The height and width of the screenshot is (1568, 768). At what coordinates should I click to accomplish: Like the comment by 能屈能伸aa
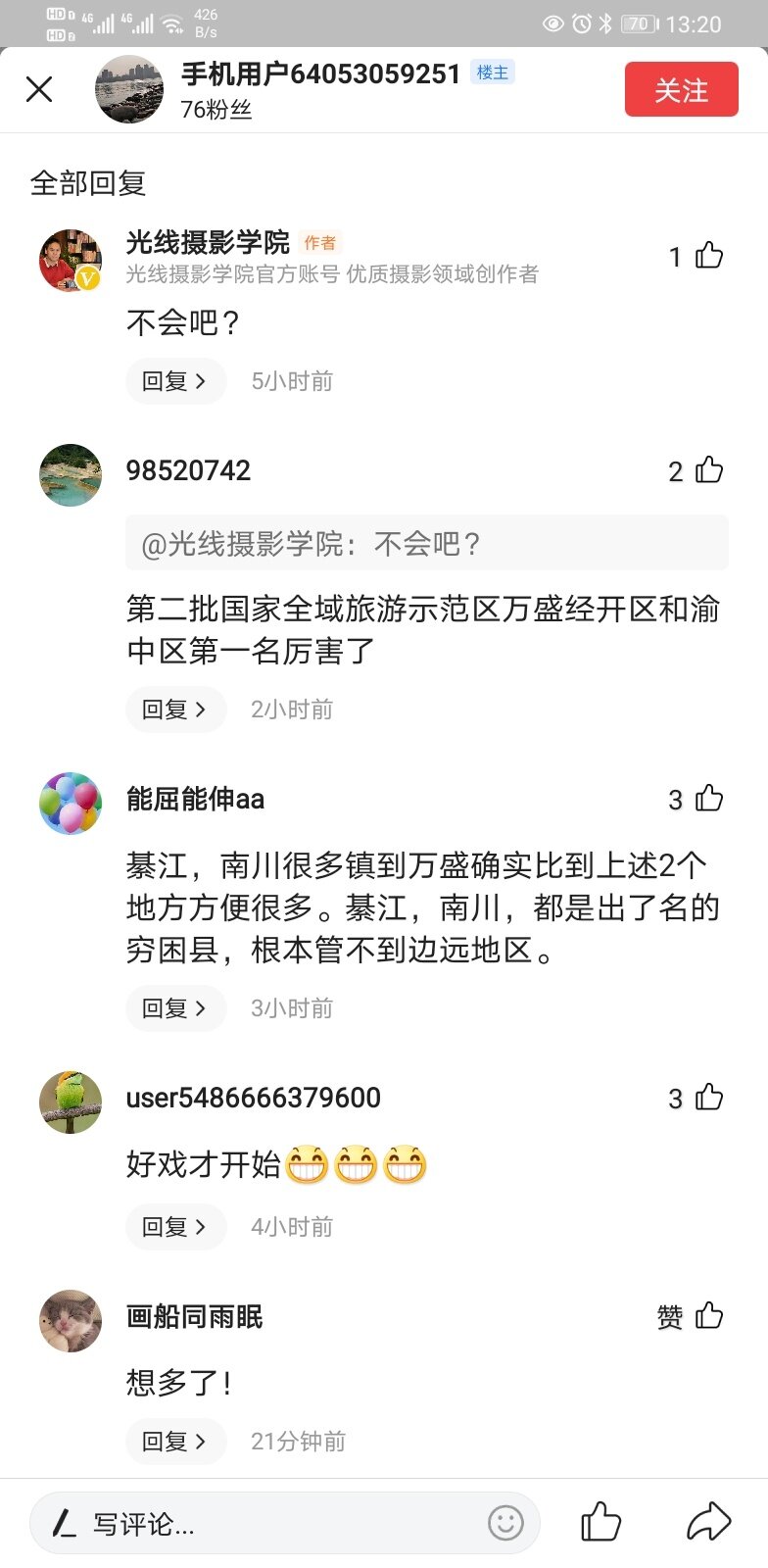pos(708,800)
